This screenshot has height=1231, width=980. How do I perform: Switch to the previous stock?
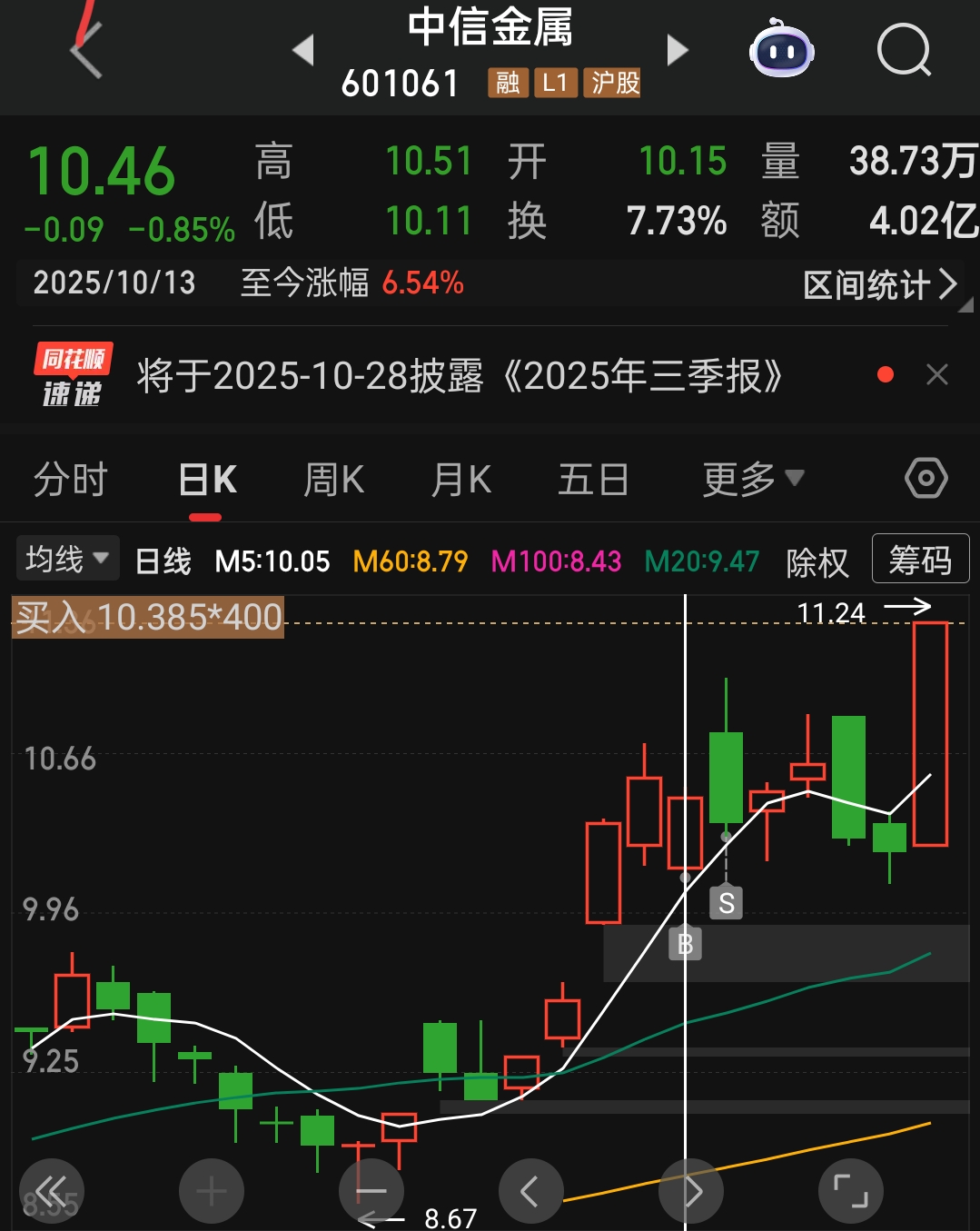[303, 50]
